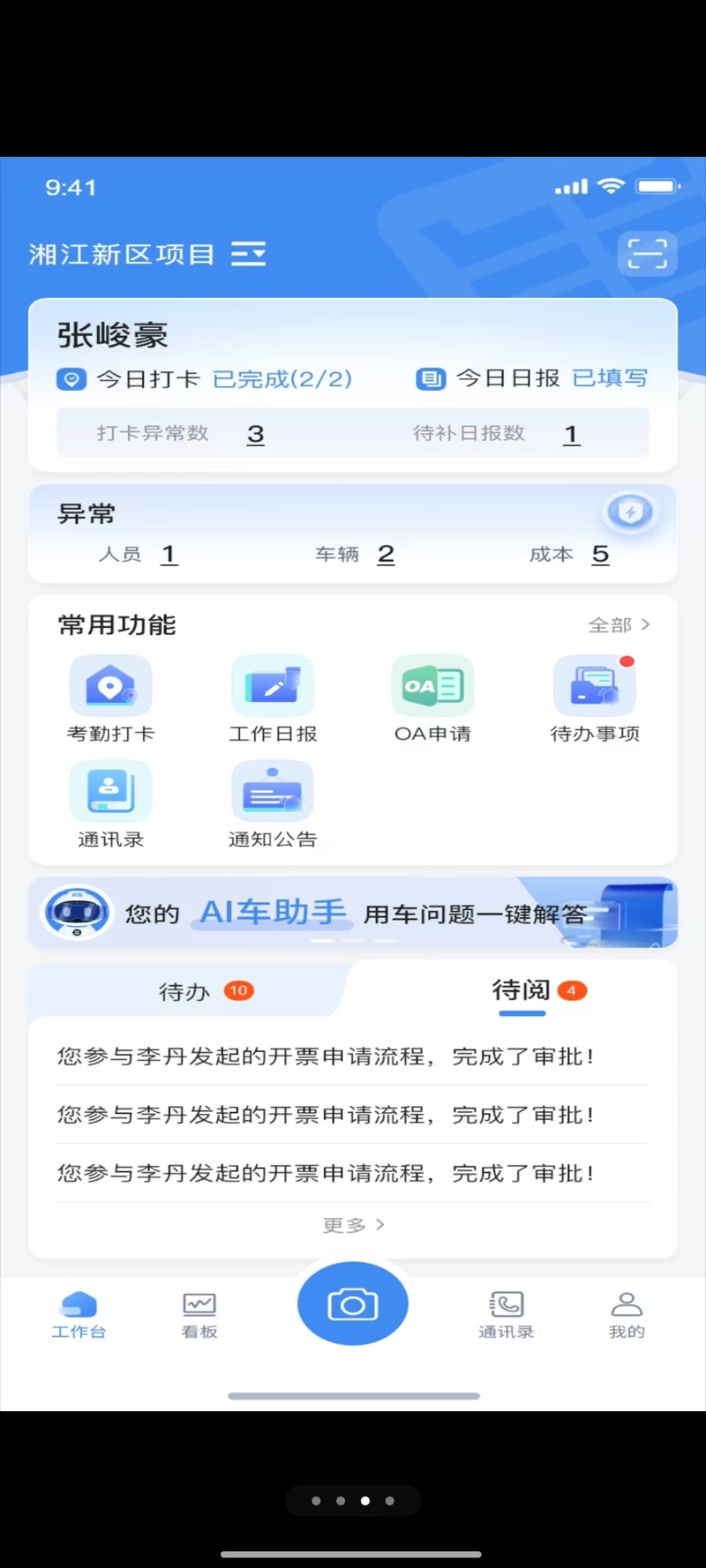
Task: Open the AI车助手 banner
Action: [x=353, y=913]
